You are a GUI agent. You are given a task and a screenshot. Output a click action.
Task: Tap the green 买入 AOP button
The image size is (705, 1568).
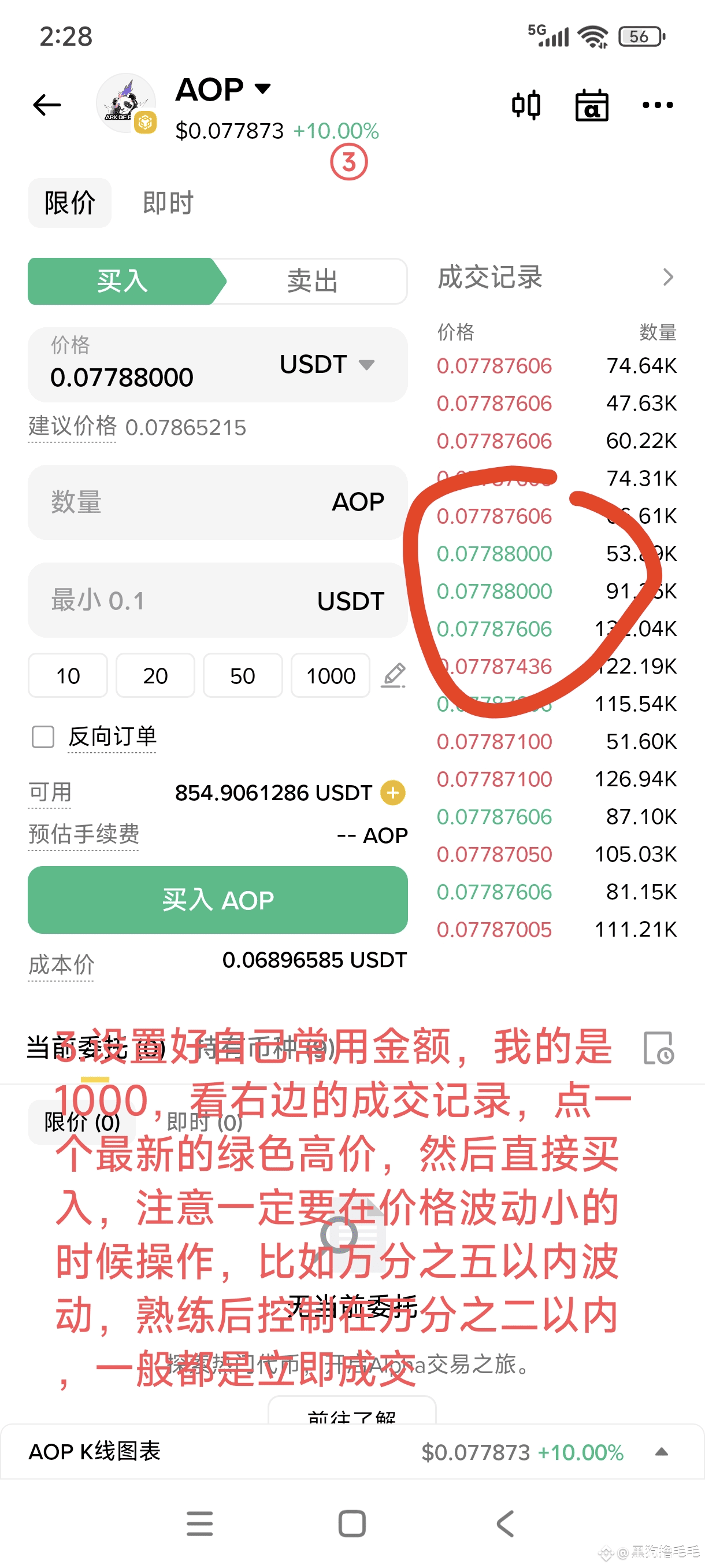coord(217,900)
